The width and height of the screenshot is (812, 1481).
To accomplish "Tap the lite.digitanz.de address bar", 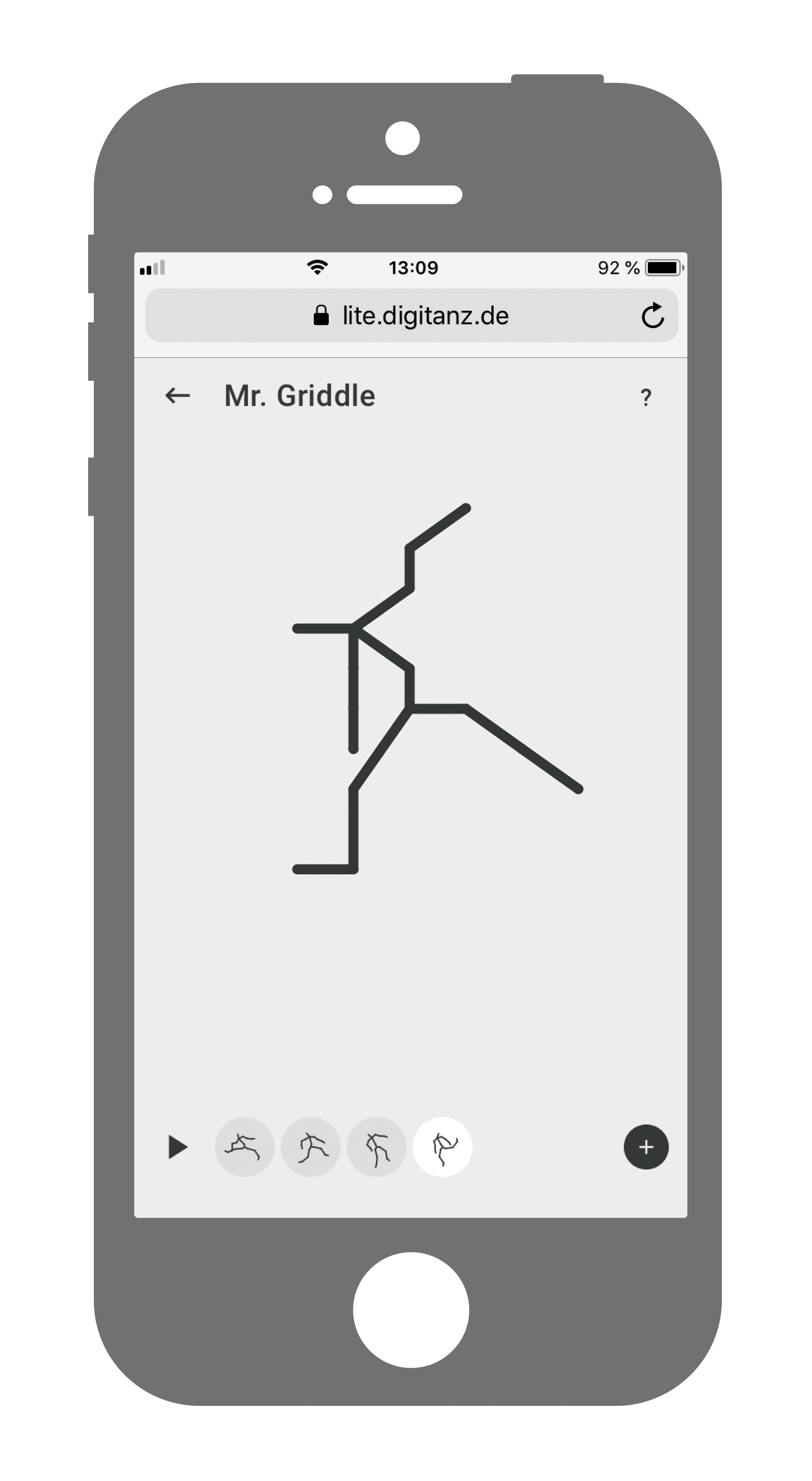I will pyautogui.click(x=412, y=316).
